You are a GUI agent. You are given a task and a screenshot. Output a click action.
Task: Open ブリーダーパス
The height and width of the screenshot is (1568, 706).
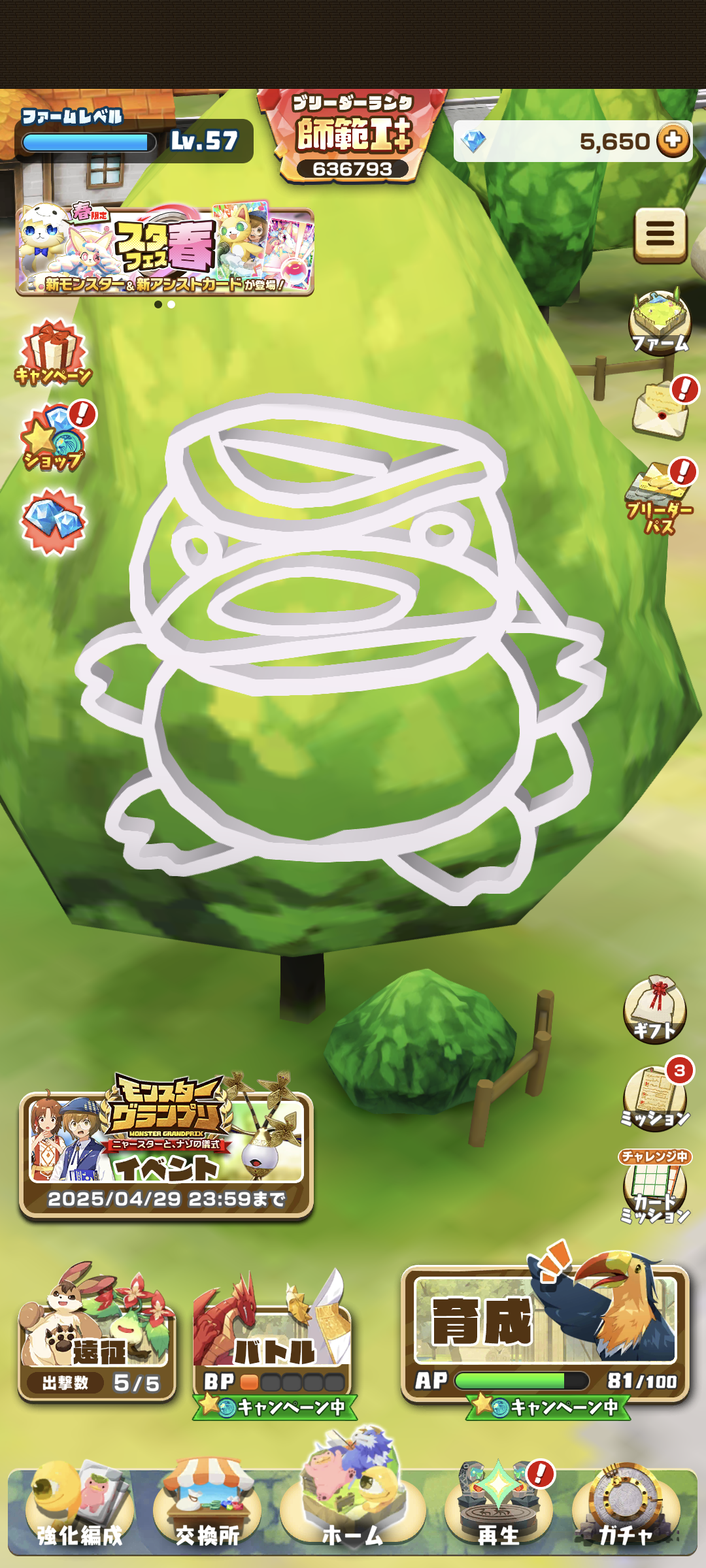tap(660, 498)
